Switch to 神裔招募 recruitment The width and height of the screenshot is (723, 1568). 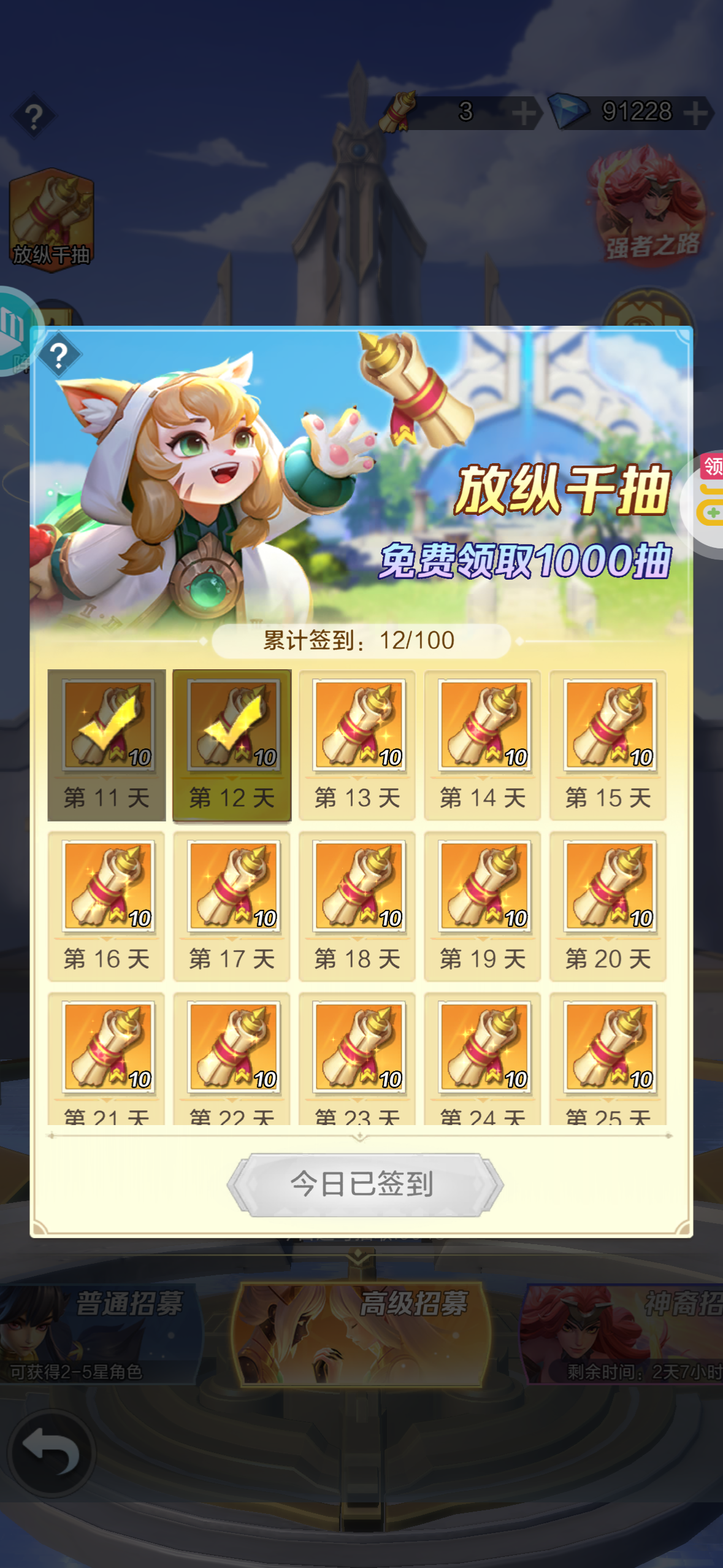click(x=622, y=1334)
